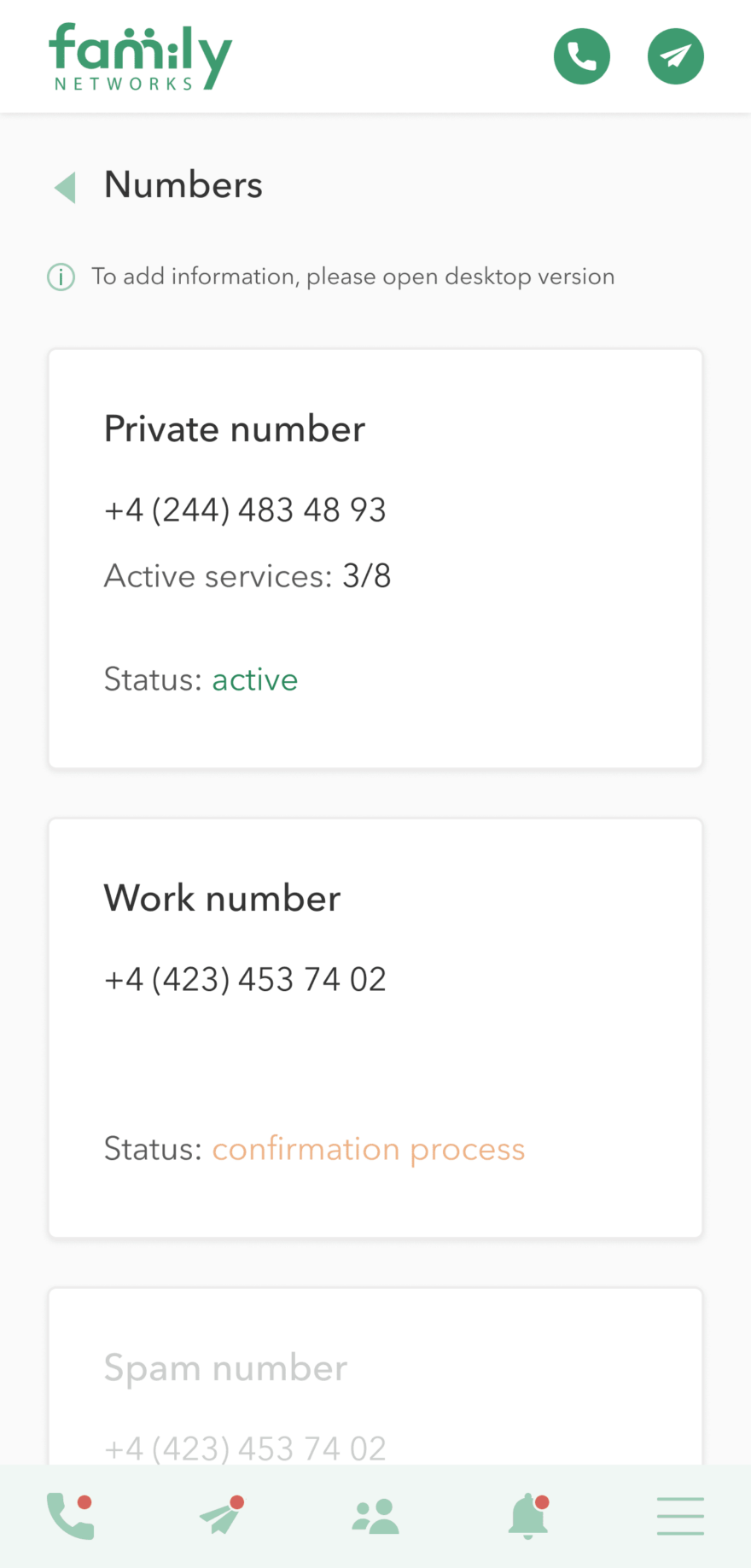
Task: Tap the phone call button in header
Action: point(582,56)
